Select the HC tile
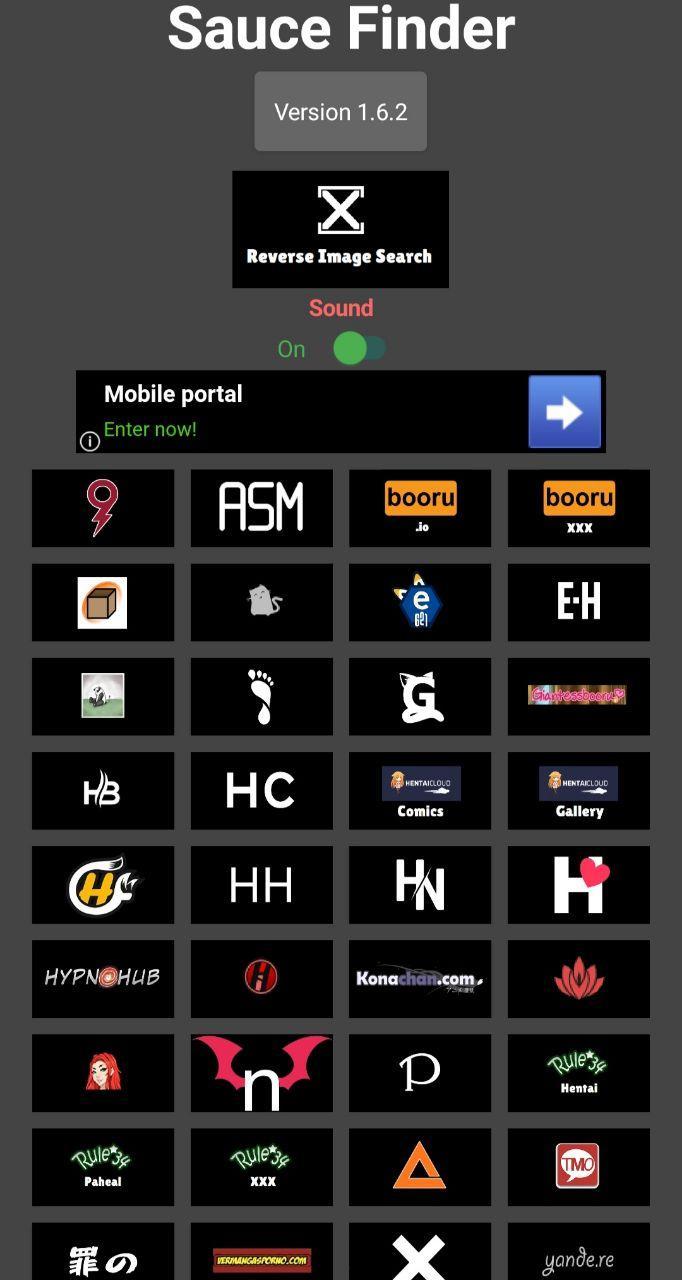Screen dimensions: 682x1280 (x=261, y=790)
